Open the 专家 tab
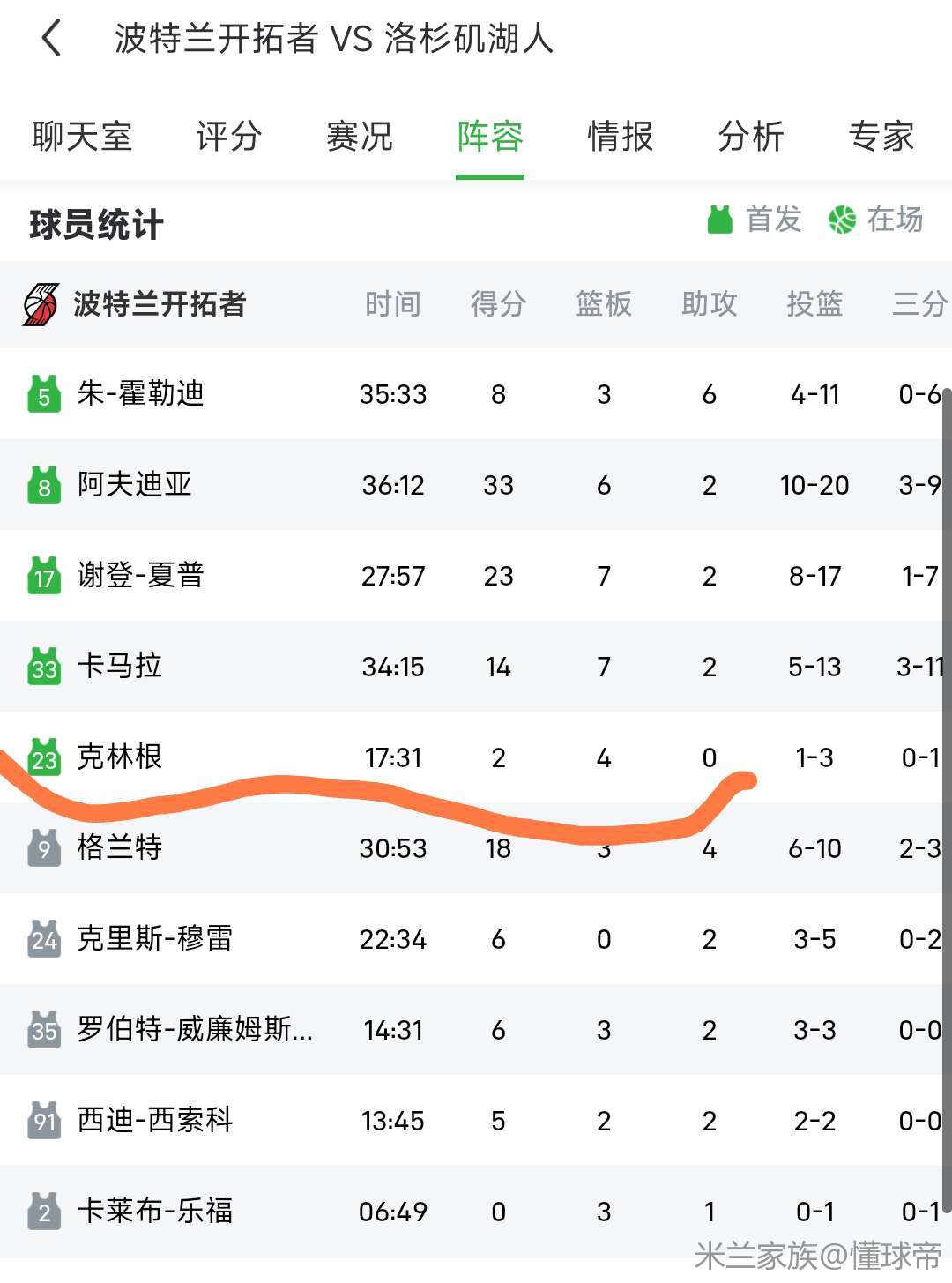The height and width of the screenshot is (1283, 952). tap(881, 137)
